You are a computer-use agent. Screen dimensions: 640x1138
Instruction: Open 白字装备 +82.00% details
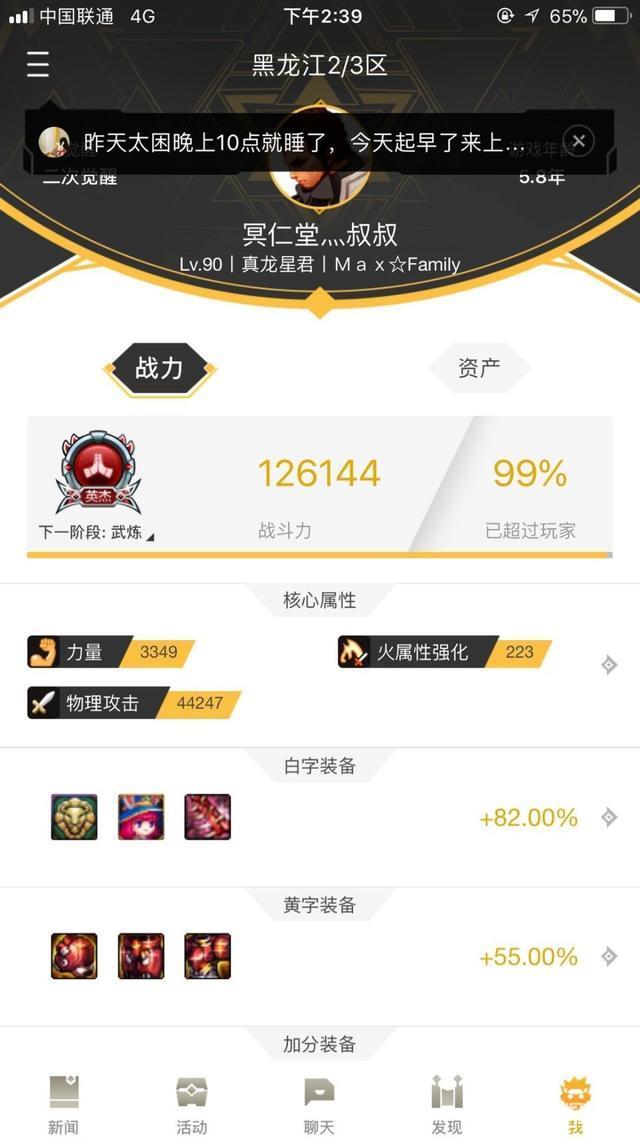[609, 817]
